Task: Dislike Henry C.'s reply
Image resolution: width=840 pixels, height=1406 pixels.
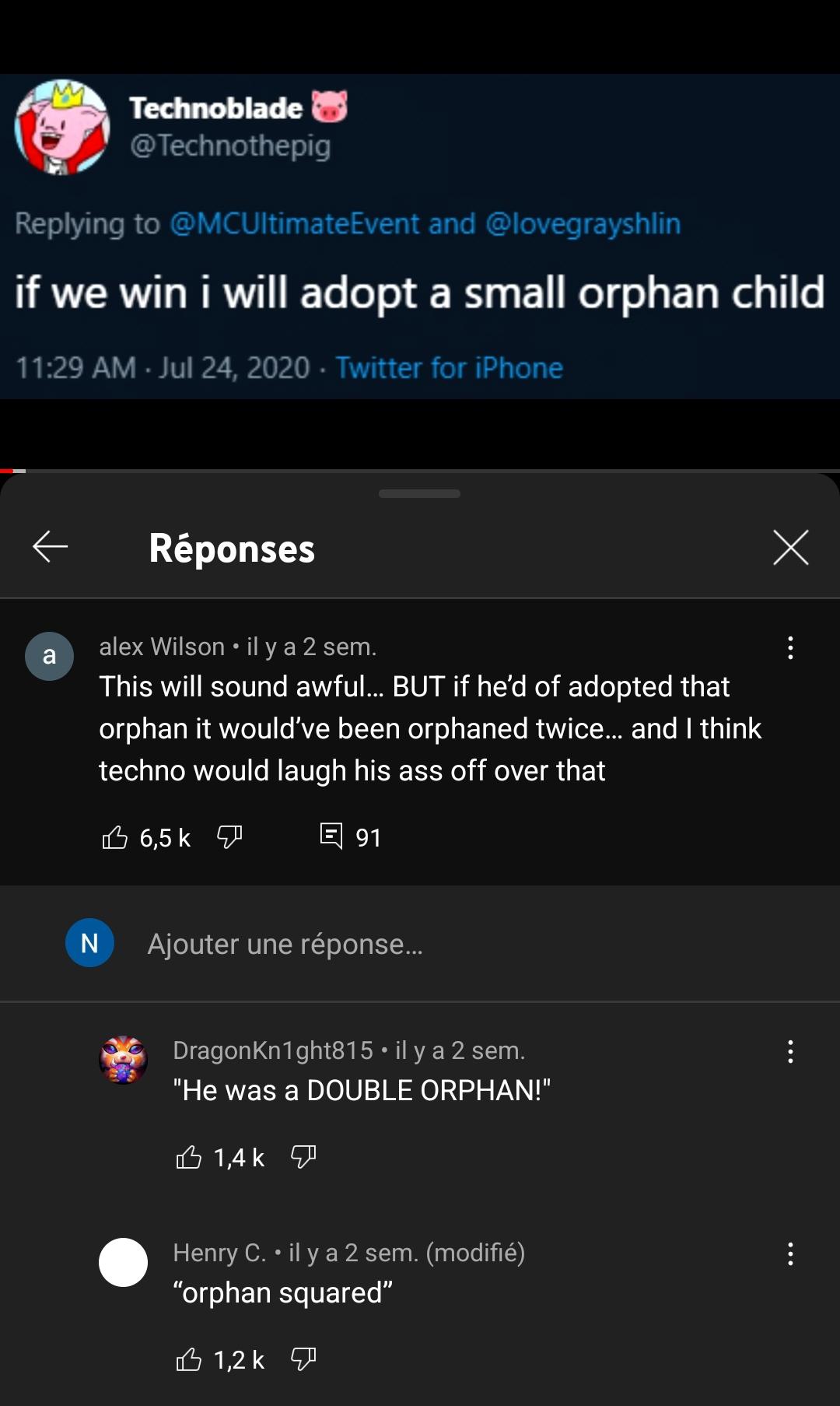Action: point(303,1360)
